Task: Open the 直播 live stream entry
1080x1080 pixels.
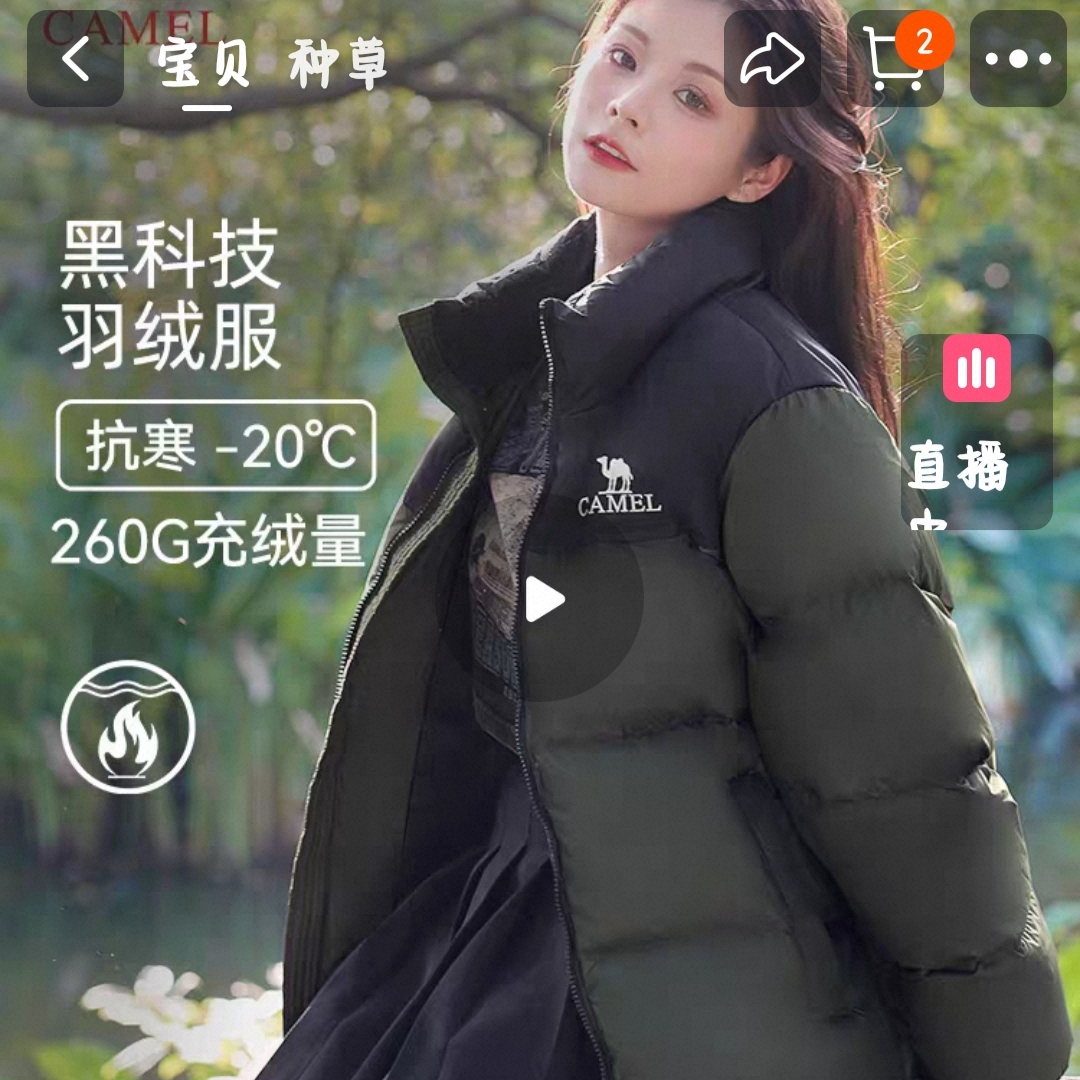Action: (976, 432)
